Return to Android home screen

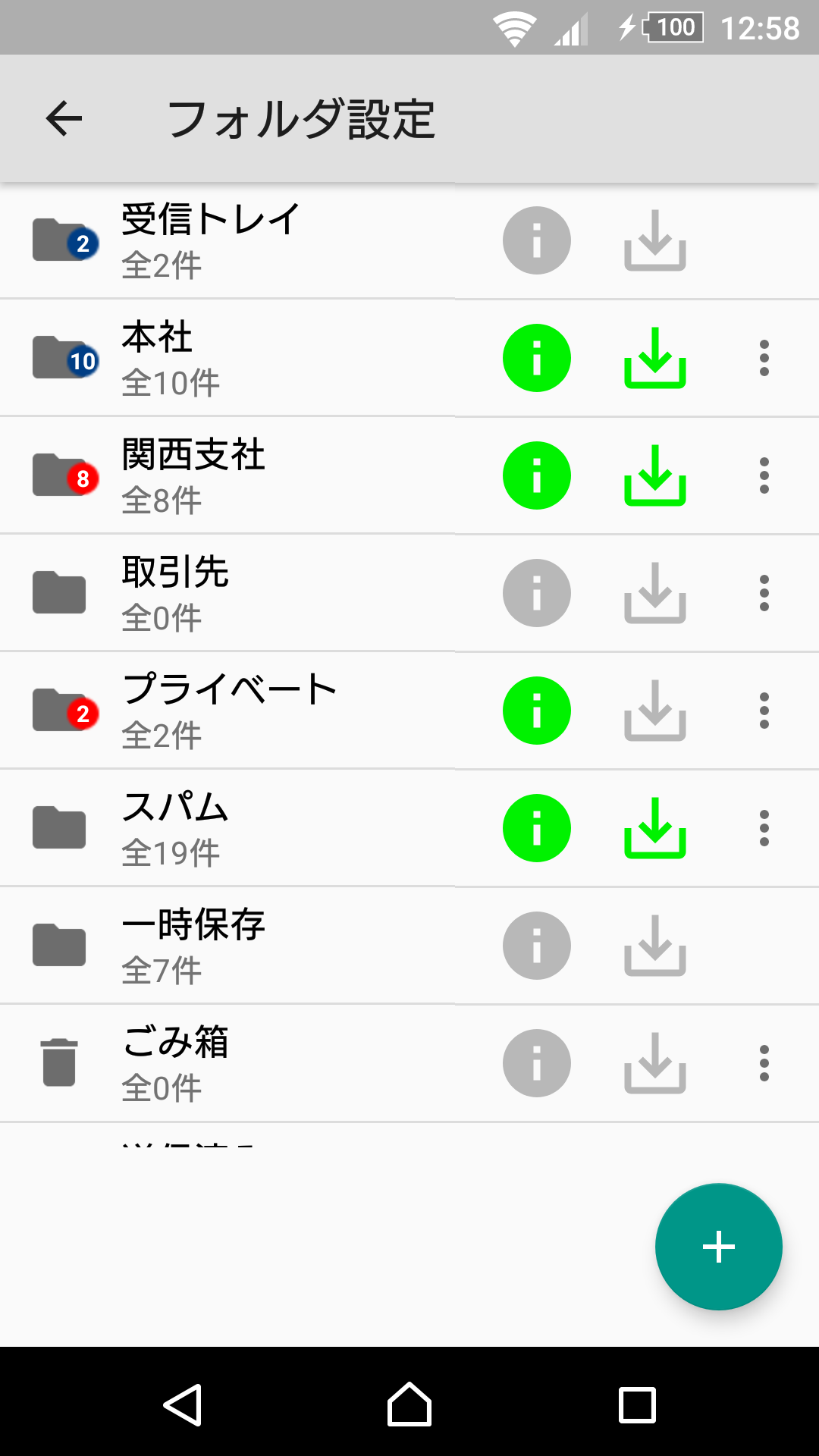pyautogui.click(x=409, y=1404)
